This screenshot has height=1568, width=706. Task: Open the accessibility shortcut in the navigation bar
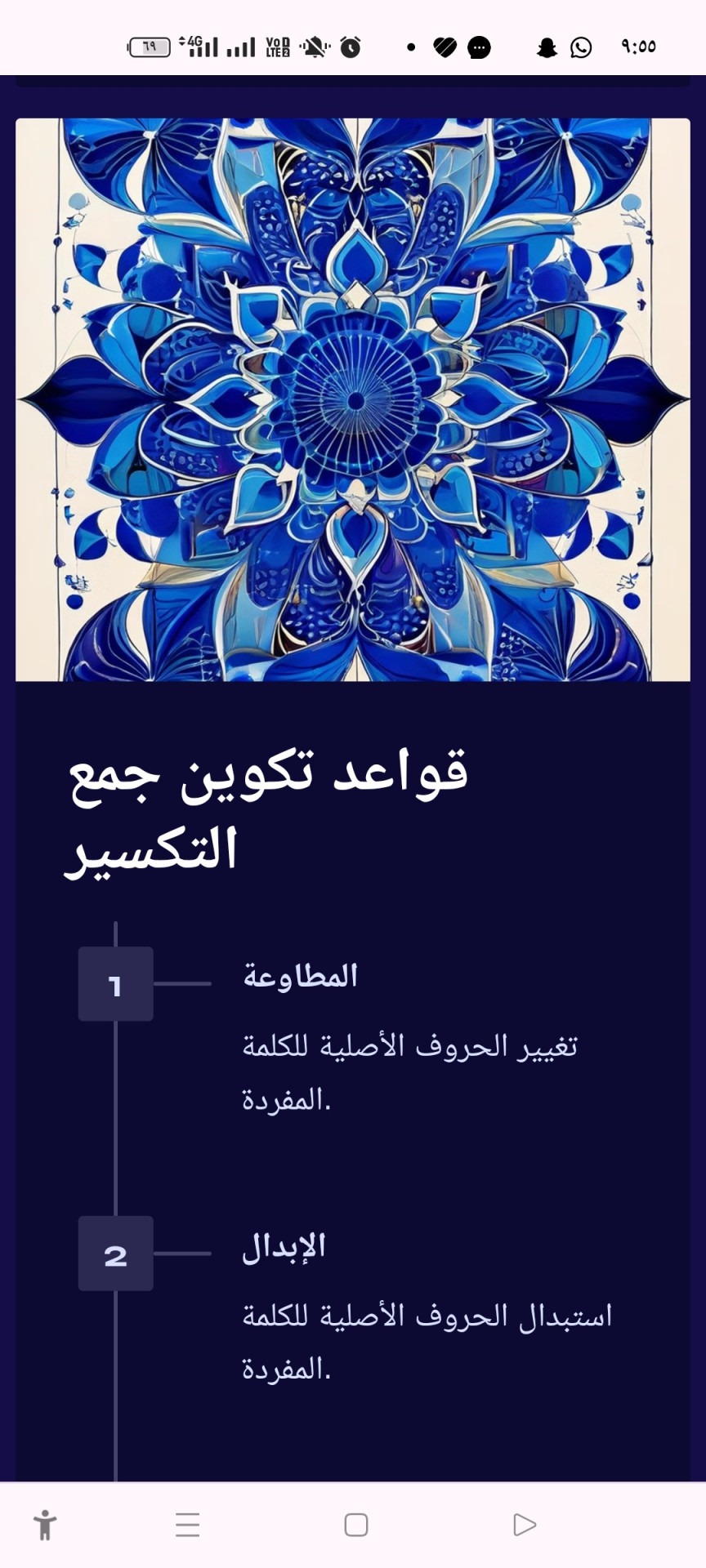pos(45,1525)
